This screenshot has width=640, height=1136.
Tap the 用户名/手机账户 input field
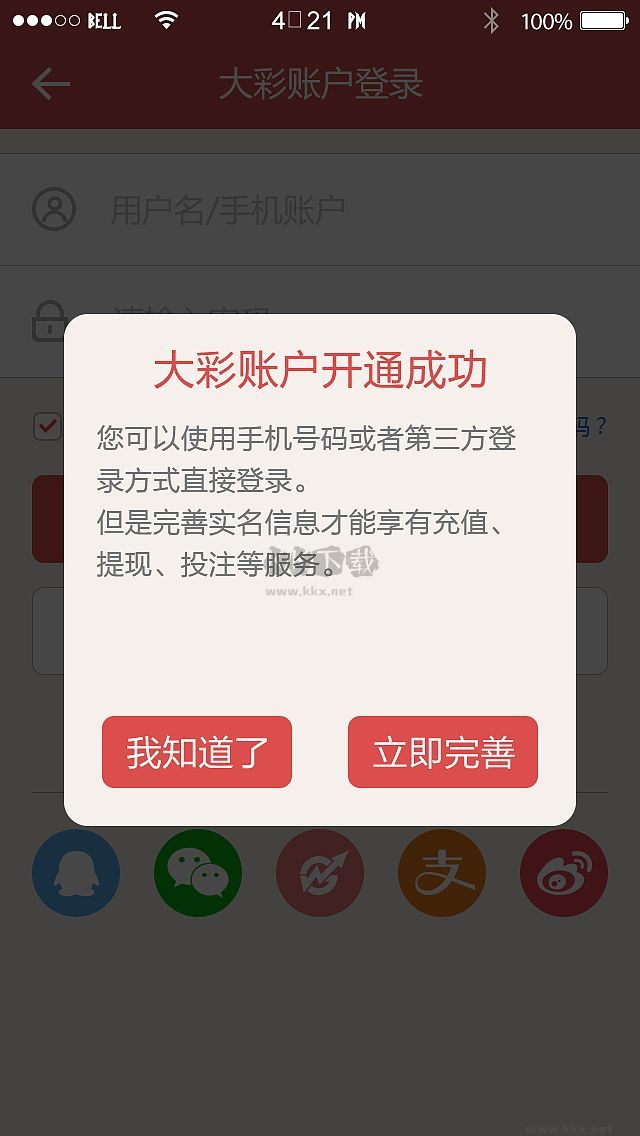point(330,210)
